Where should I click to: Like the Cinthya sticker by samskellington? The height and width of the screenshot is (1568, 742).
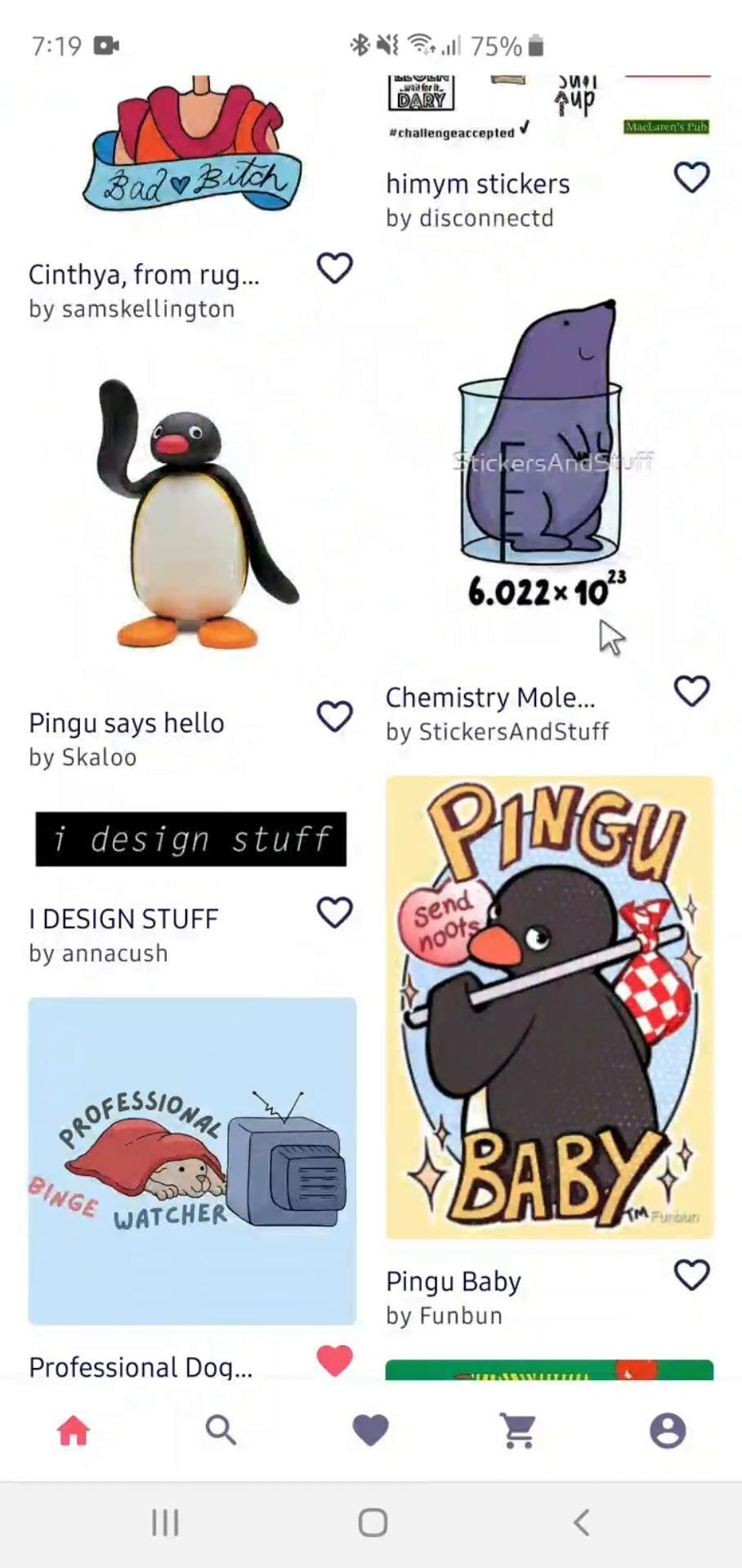[334, 268]
